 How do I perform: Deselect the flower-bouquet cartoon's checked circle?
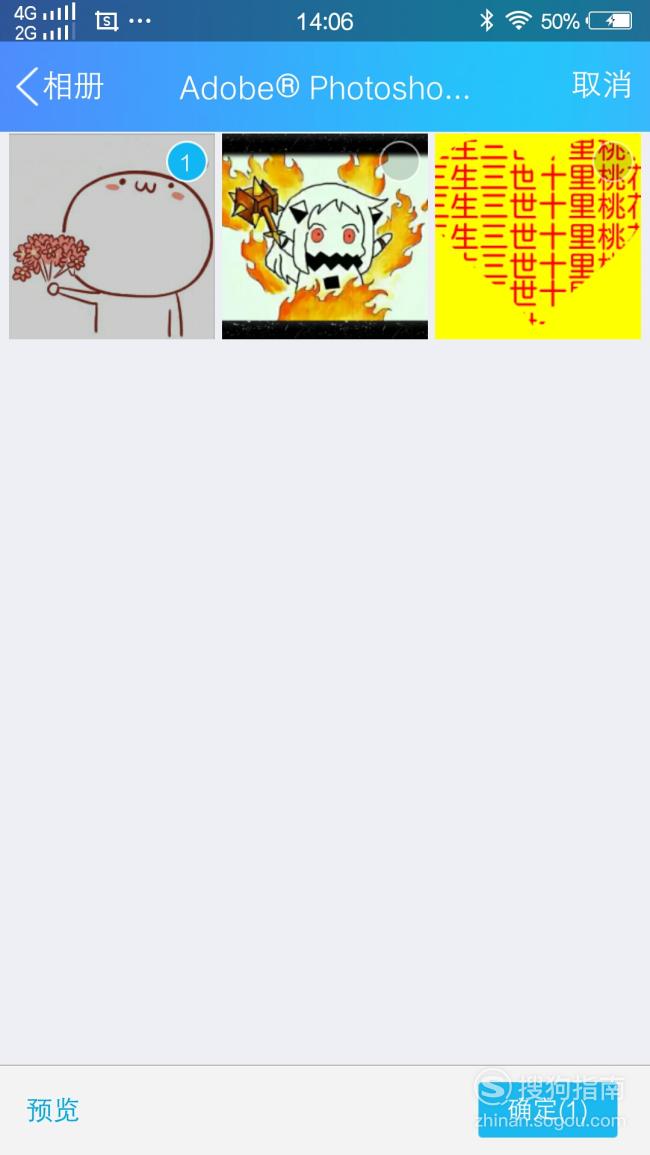[186, 162]
